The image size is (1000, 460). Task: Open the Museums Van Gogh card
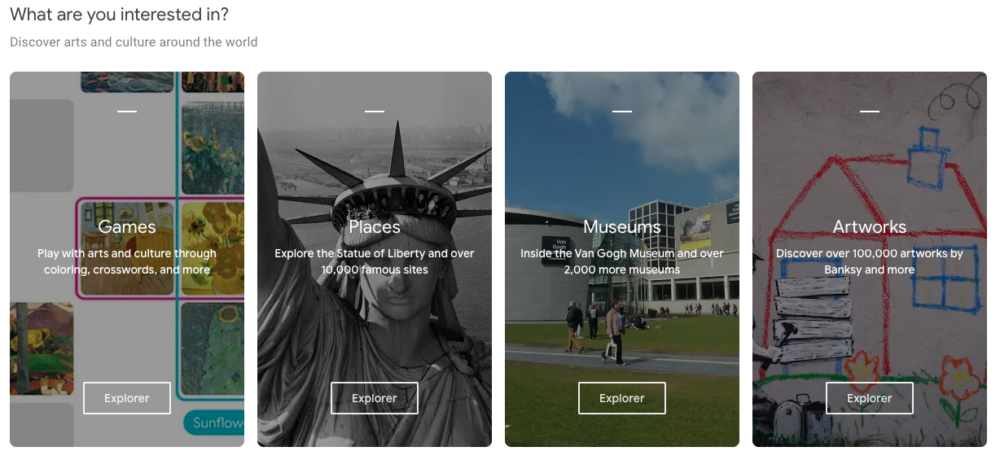click(x=622, y=228)
